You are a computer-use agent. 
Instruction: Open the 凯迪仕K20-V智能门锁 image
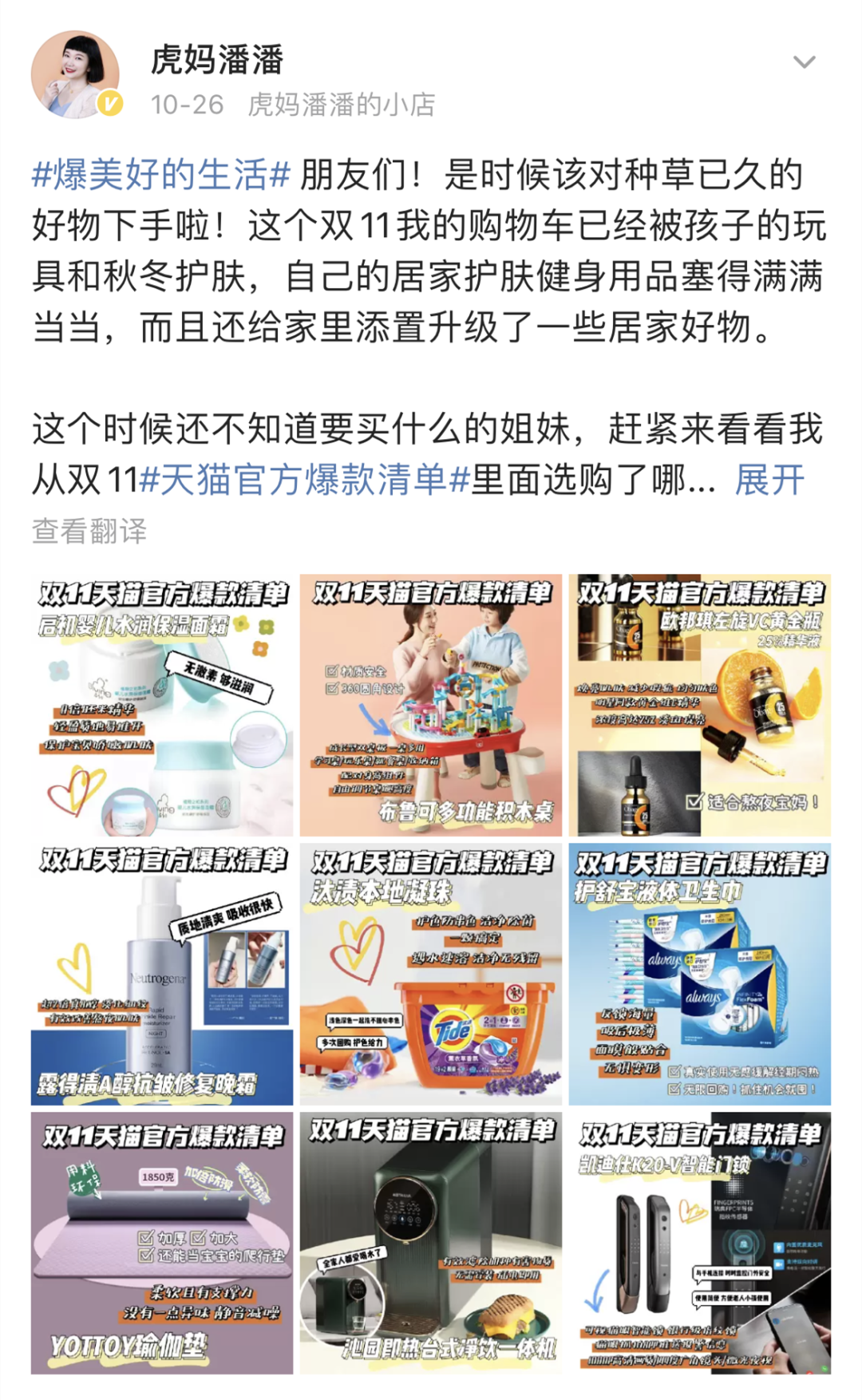click(x=699, y=1243)
